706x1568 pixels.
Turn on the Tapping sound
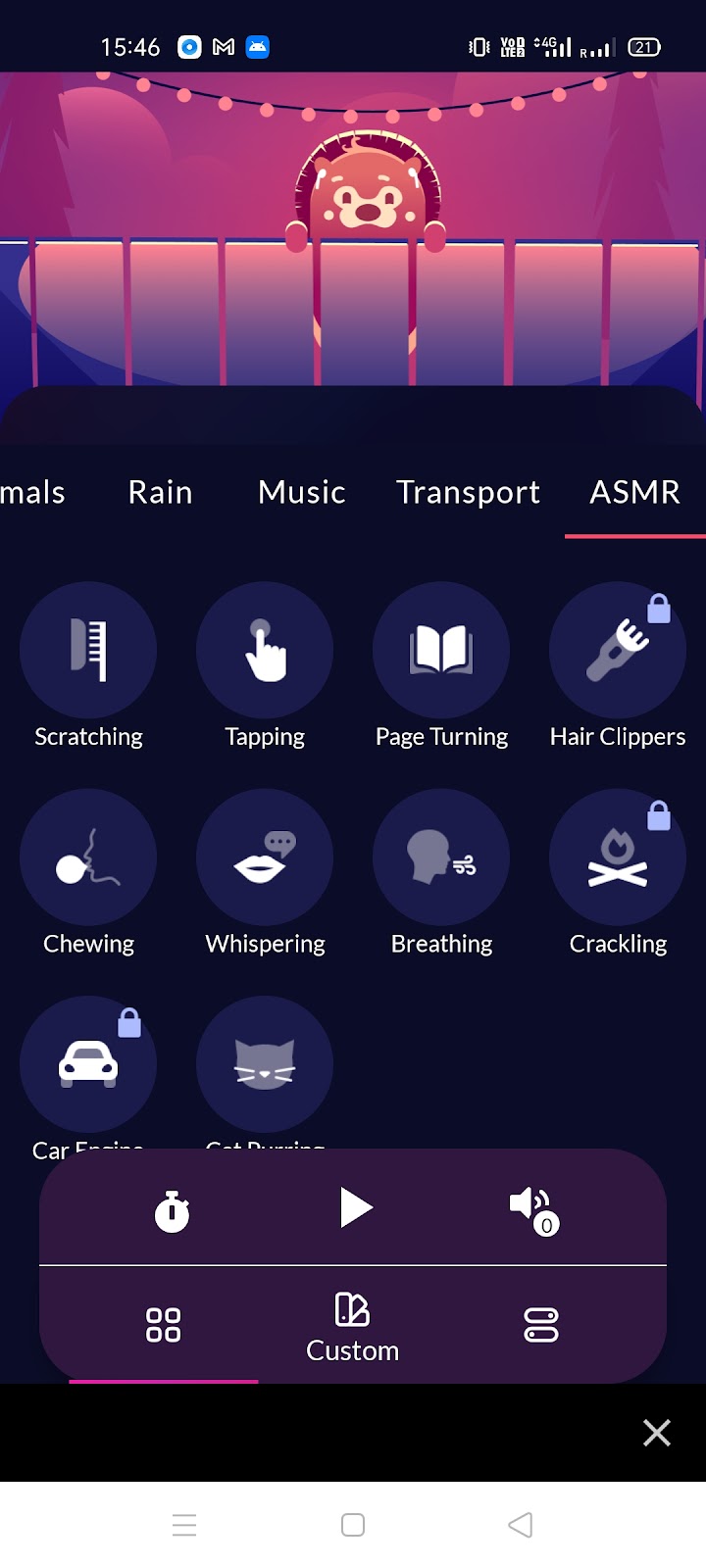[x=265, y=650]
